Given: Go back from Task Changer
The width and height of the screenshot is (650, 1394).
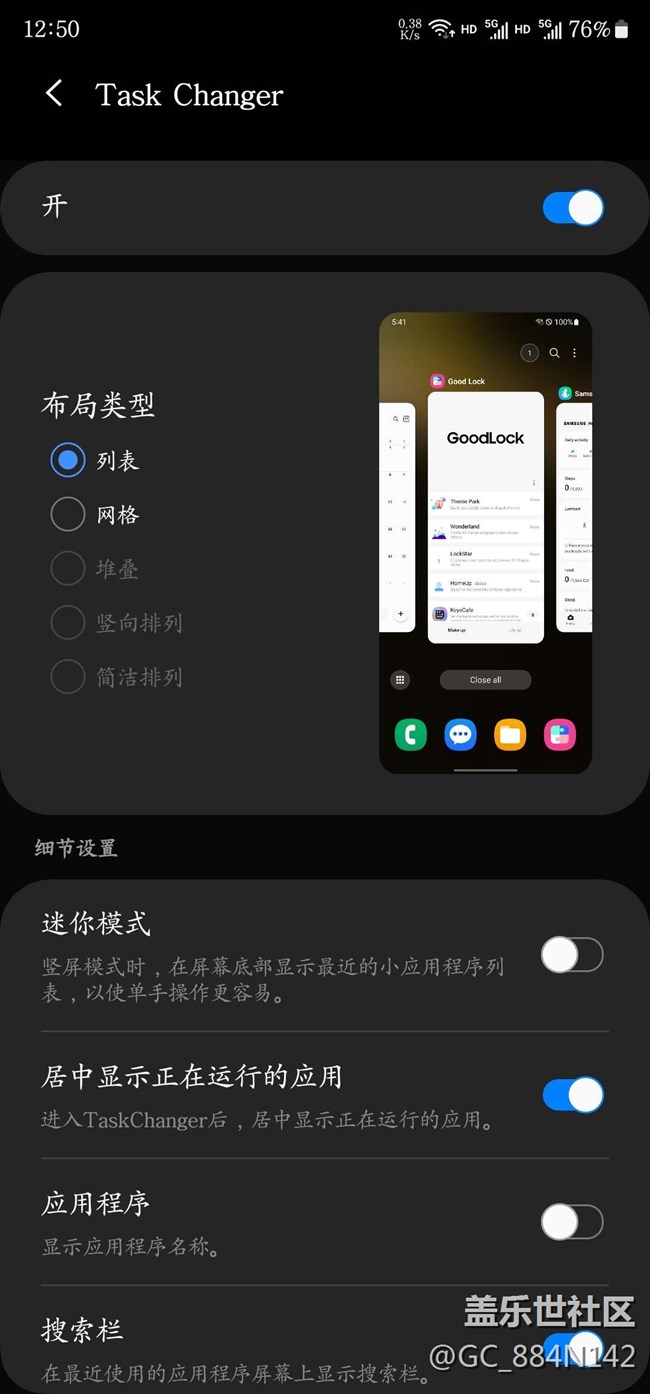Looking at the screenshot, I should [54, 94].
